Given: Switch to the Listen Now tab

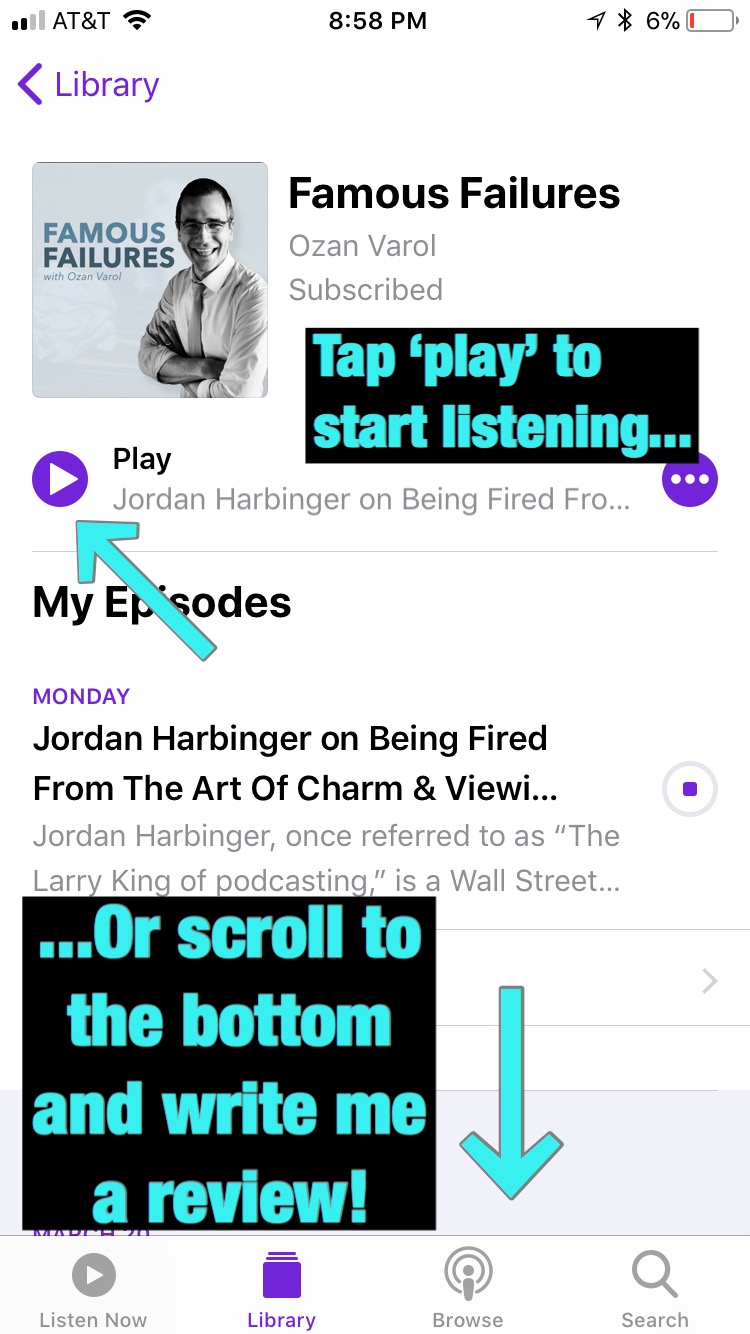Looking at the screenshot, I should coord(93,1290).
